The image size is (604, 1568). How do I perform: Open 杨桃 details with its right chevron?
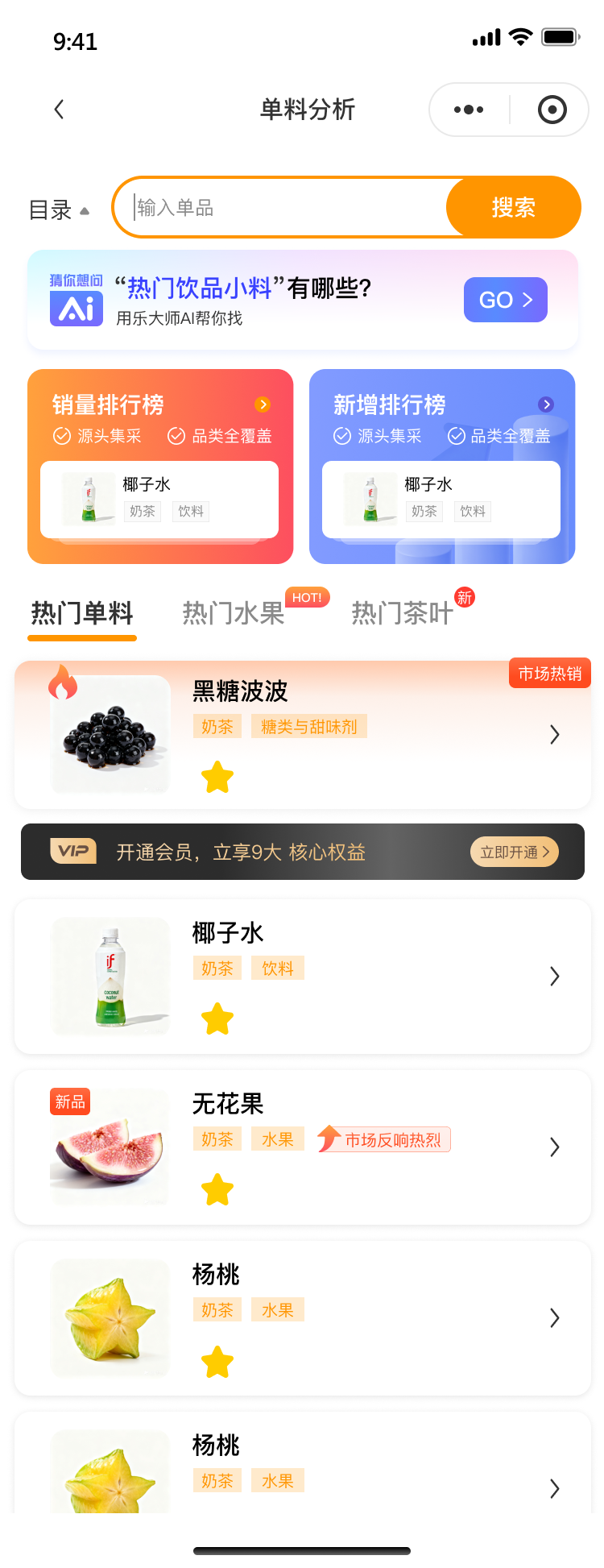click(554, 1317)
